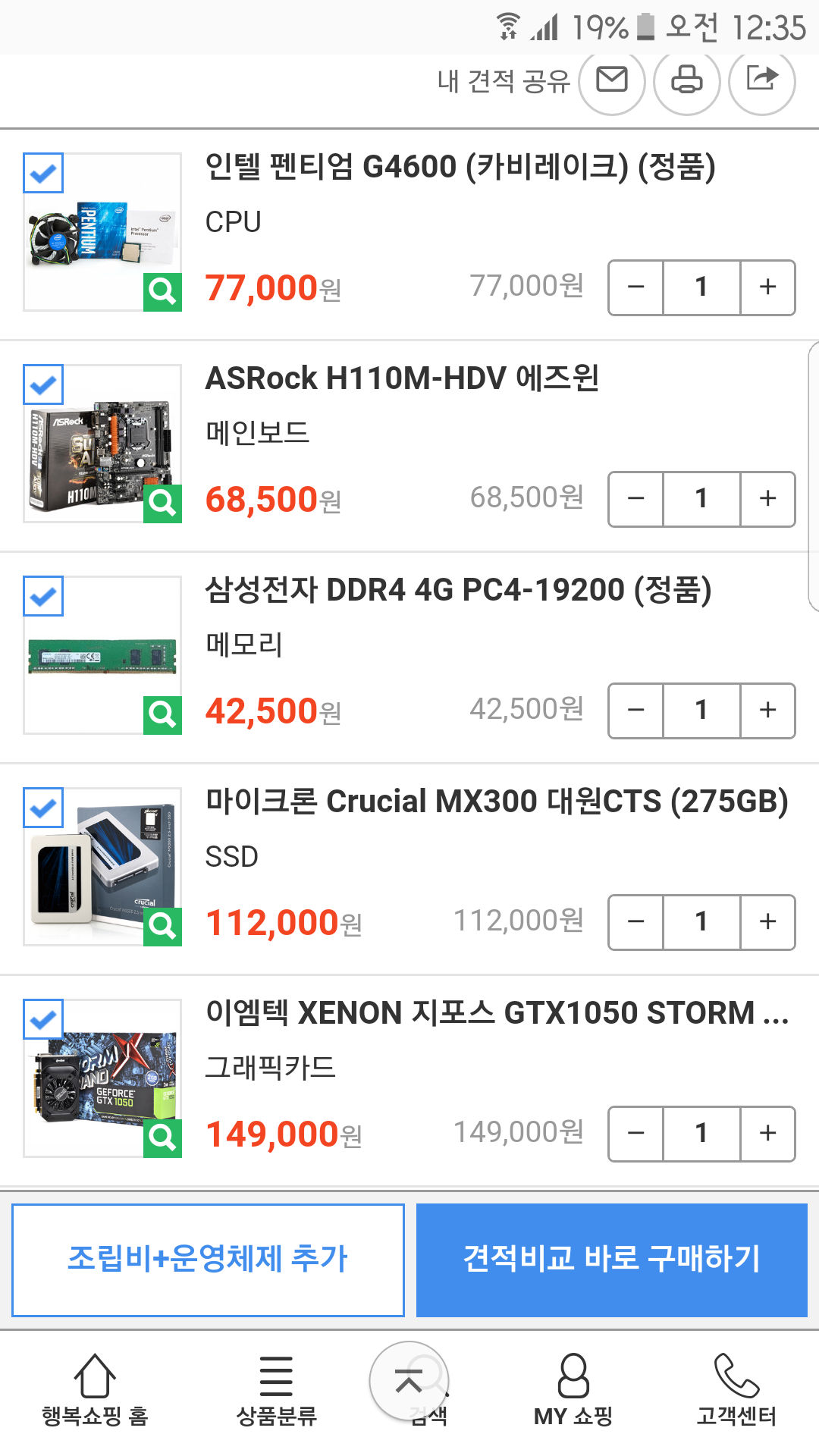819x1456 pixels.
Task: Open MY 쇼핑 tab
Action: (573, 1390)
